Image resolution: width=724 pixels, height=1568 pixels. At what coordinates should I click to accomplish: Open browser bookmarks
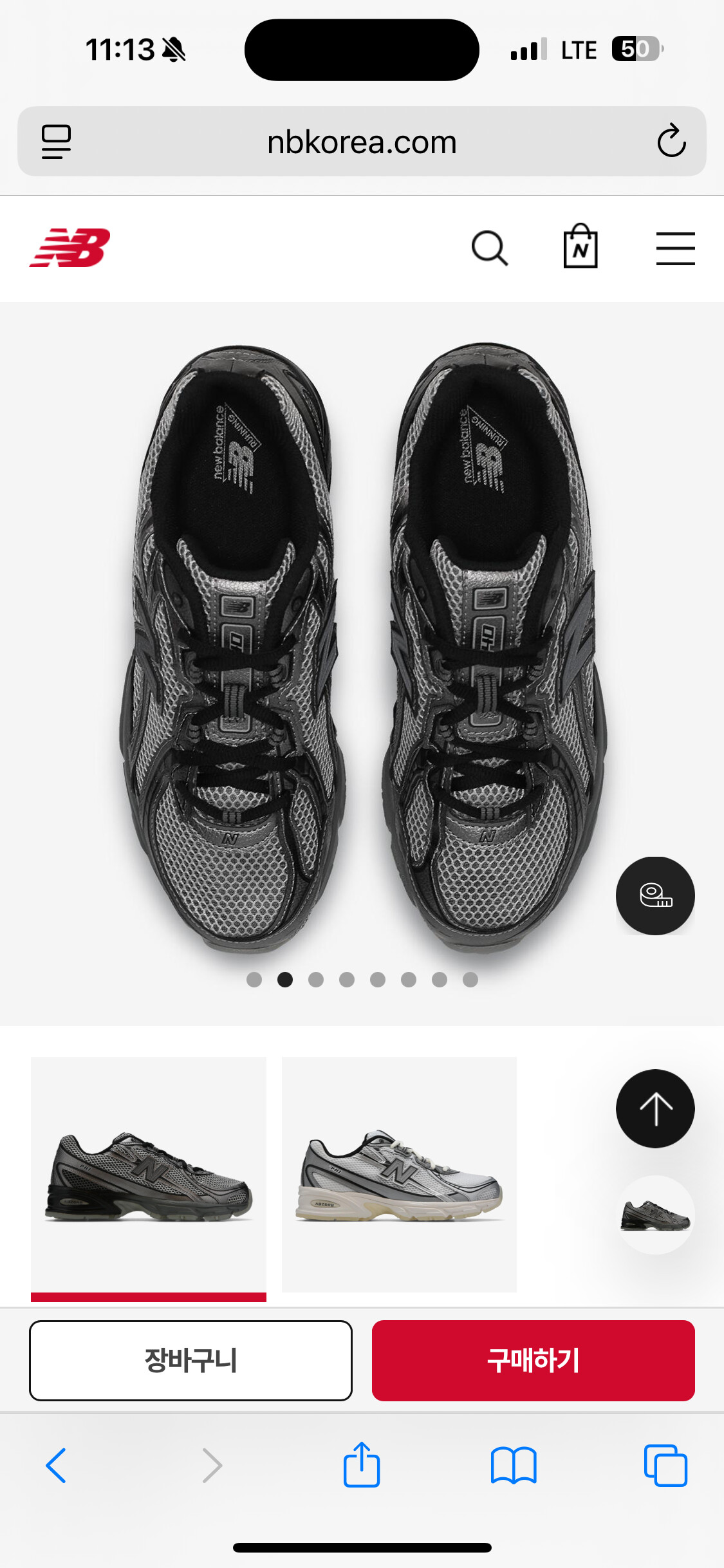point(513,1466)
